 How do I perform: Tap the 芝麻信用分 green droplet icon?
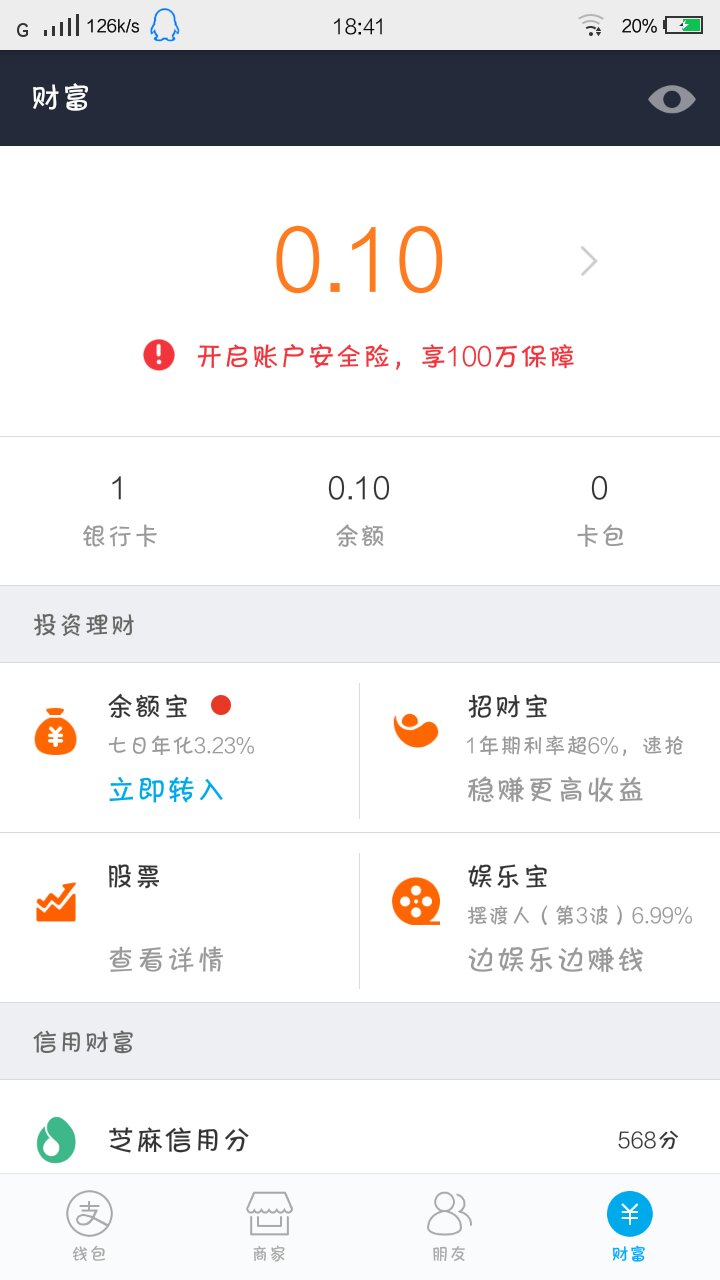click(57, 1140)
